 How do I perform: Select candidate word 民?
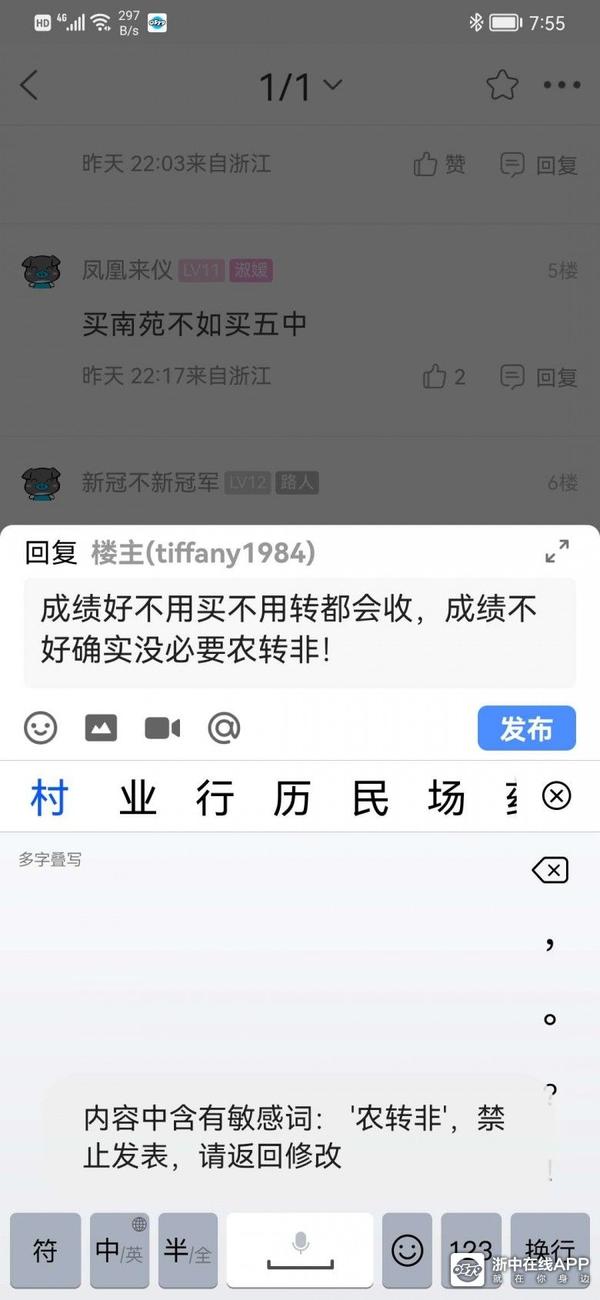click(x=370, y=798)
